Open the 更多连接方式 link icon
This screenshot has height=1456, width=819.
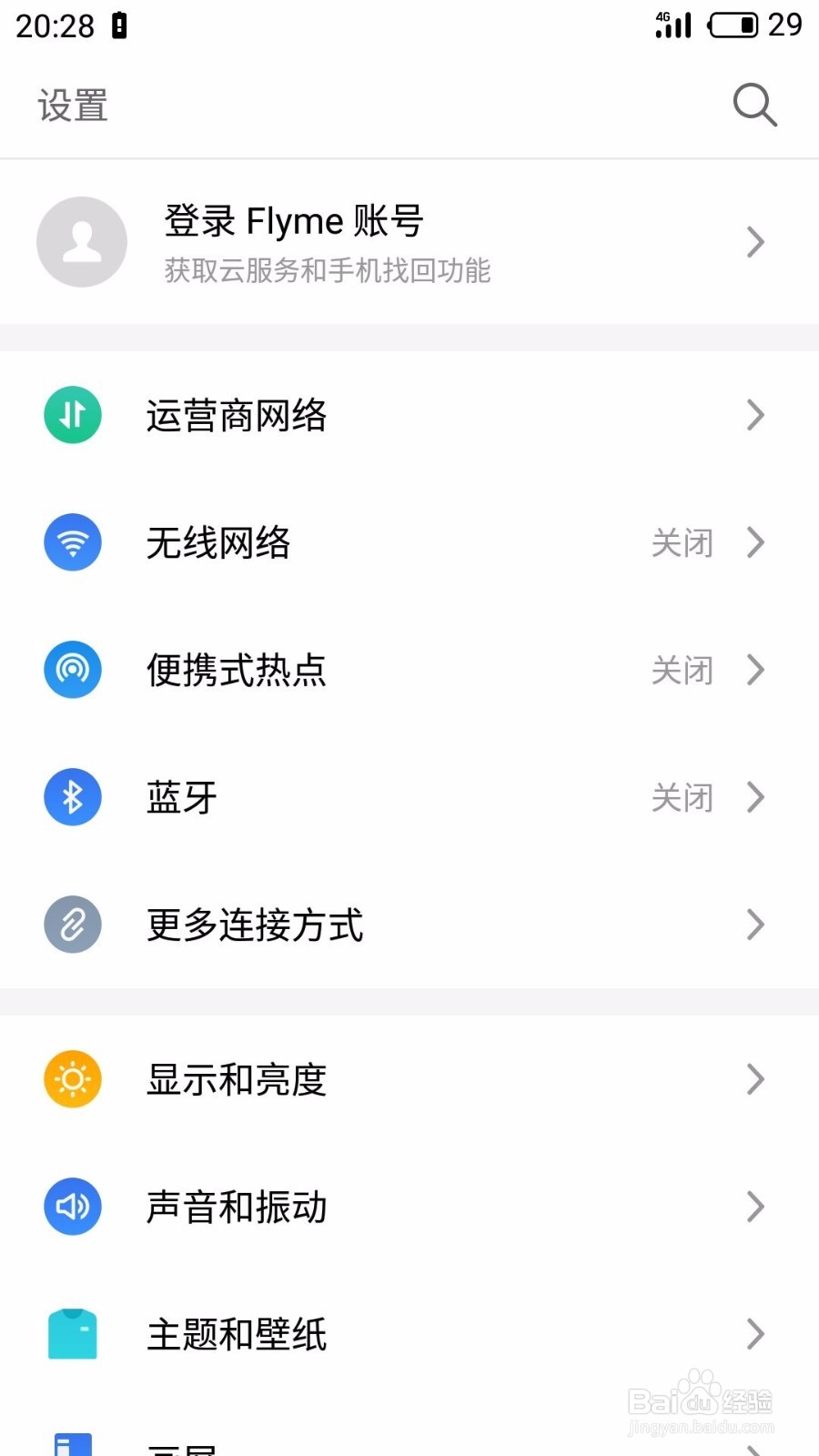(x=72, y=925)
